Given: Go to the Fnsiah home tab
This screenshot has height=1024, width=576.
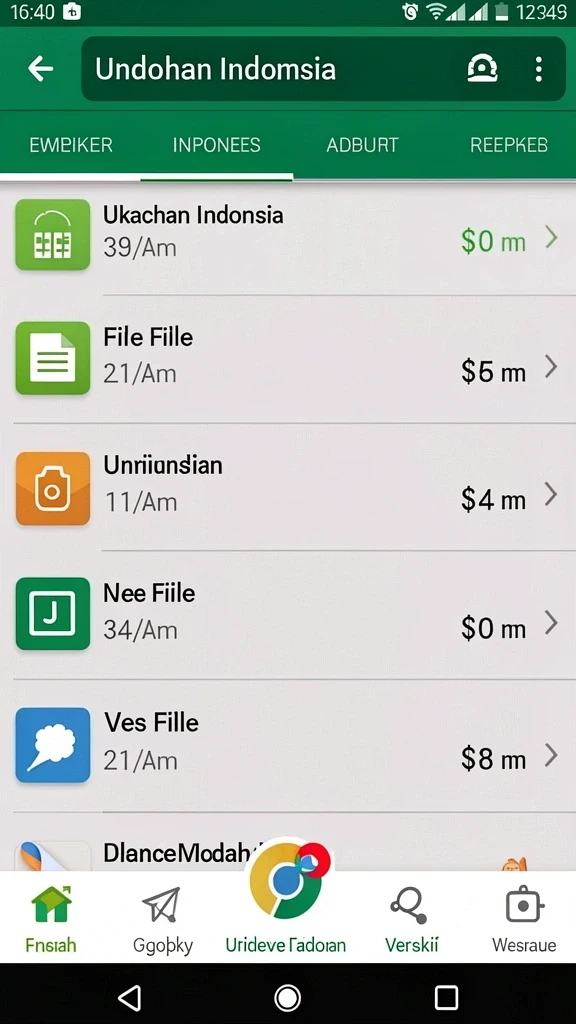Looking at the screenshot, I should coord(51,920).
